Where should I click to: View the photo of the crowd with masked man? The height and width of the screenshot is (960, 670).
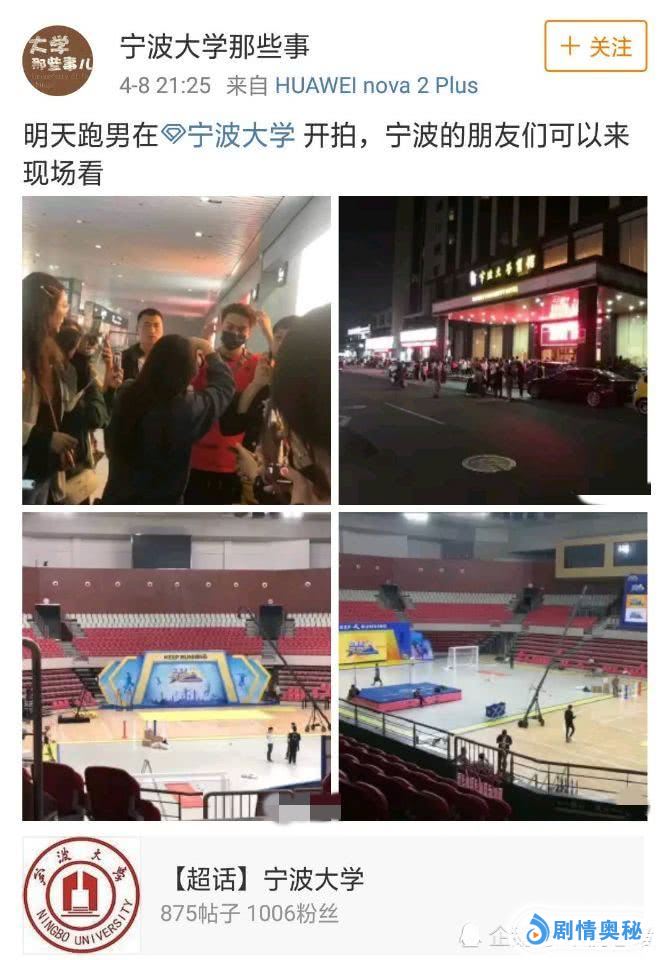177,350
